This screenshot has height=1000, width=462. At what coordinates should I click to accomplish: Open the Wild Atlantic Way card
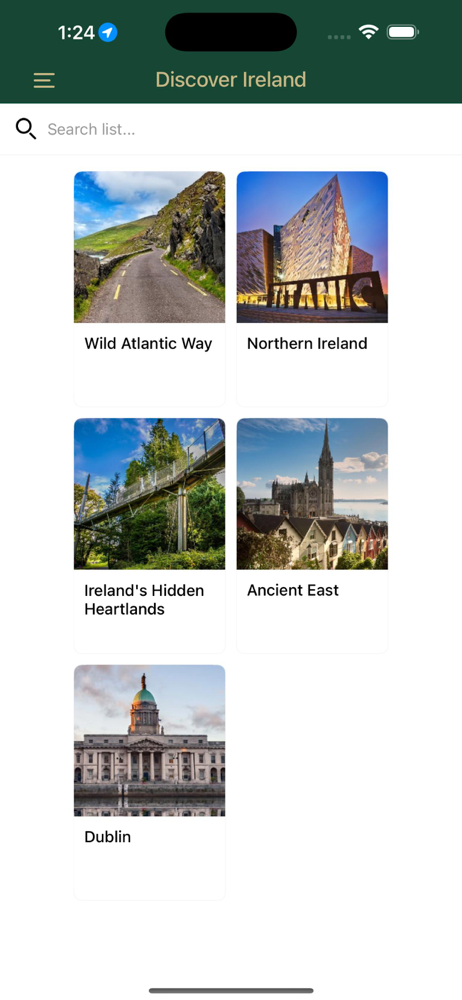[149, 289]
